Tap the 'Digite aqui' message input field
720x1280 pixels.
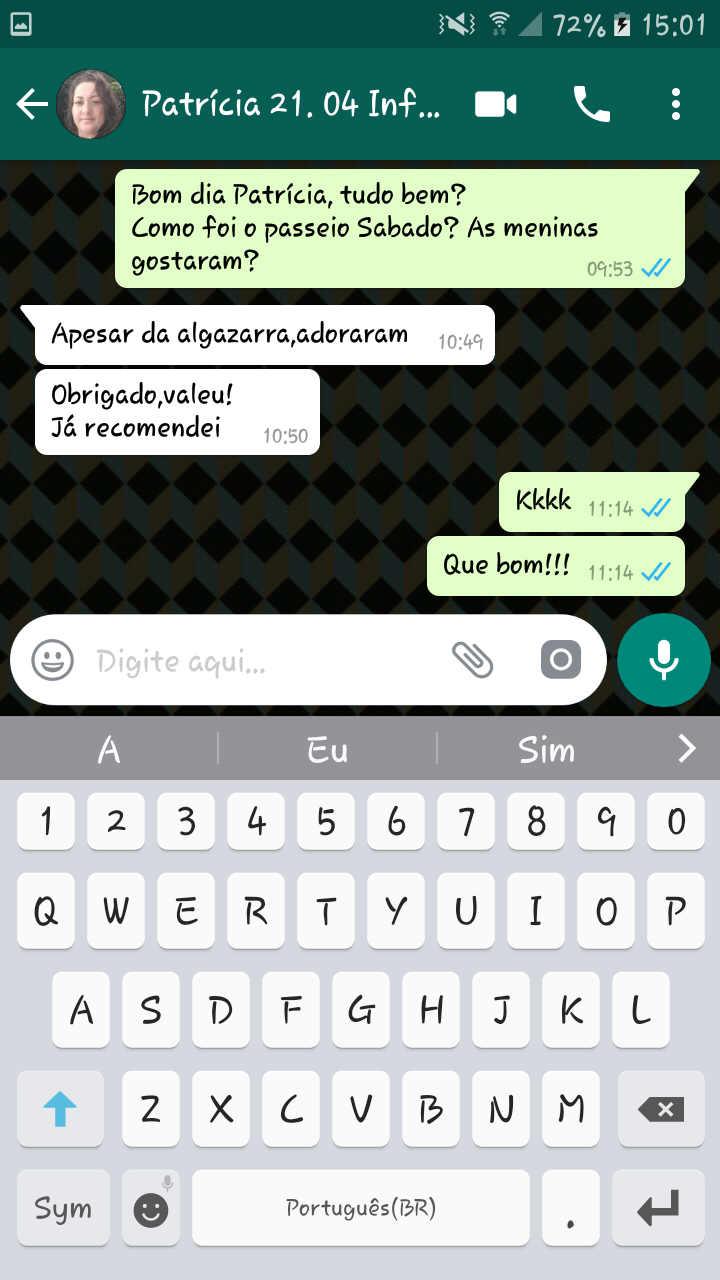tap(250, 659)
